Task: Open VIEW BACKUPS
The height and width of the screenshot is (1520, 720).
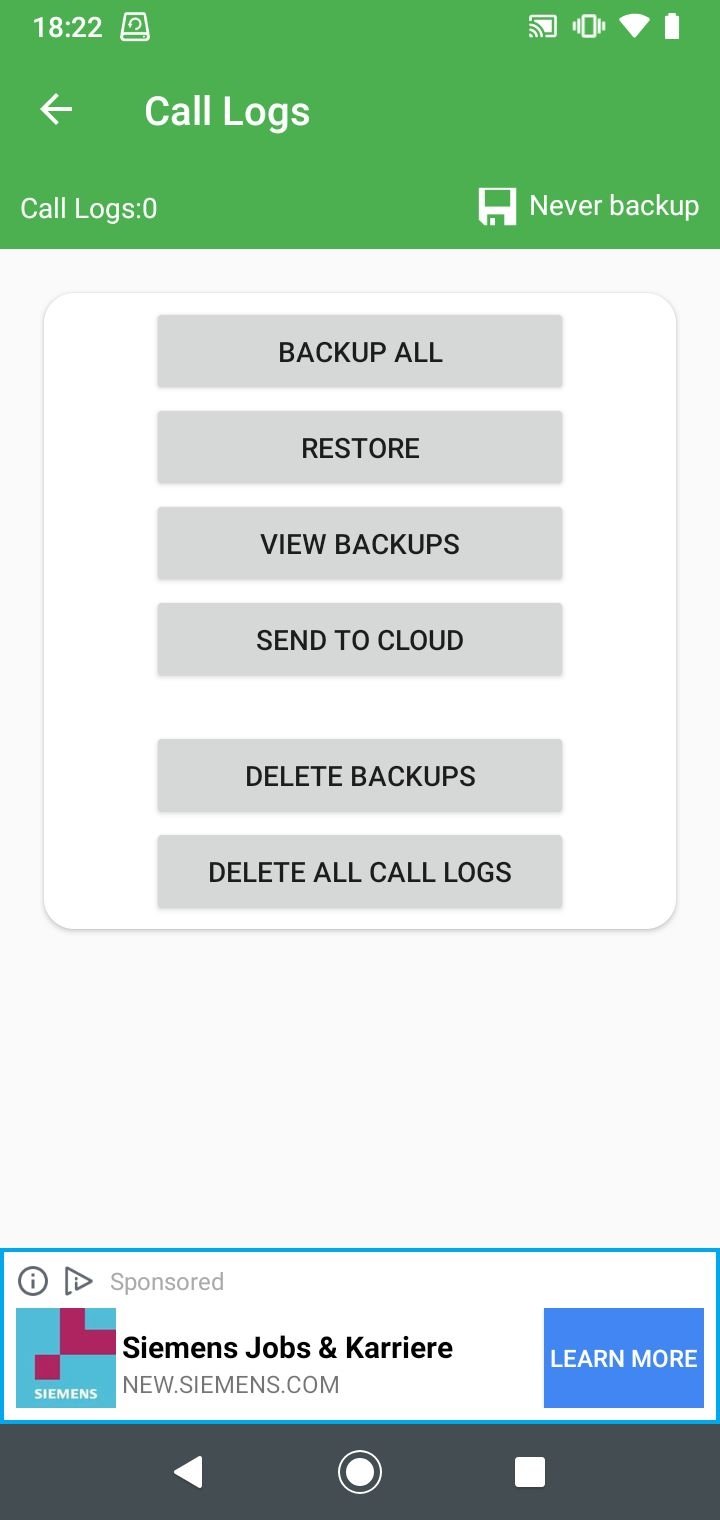Action: click(360, 544)
